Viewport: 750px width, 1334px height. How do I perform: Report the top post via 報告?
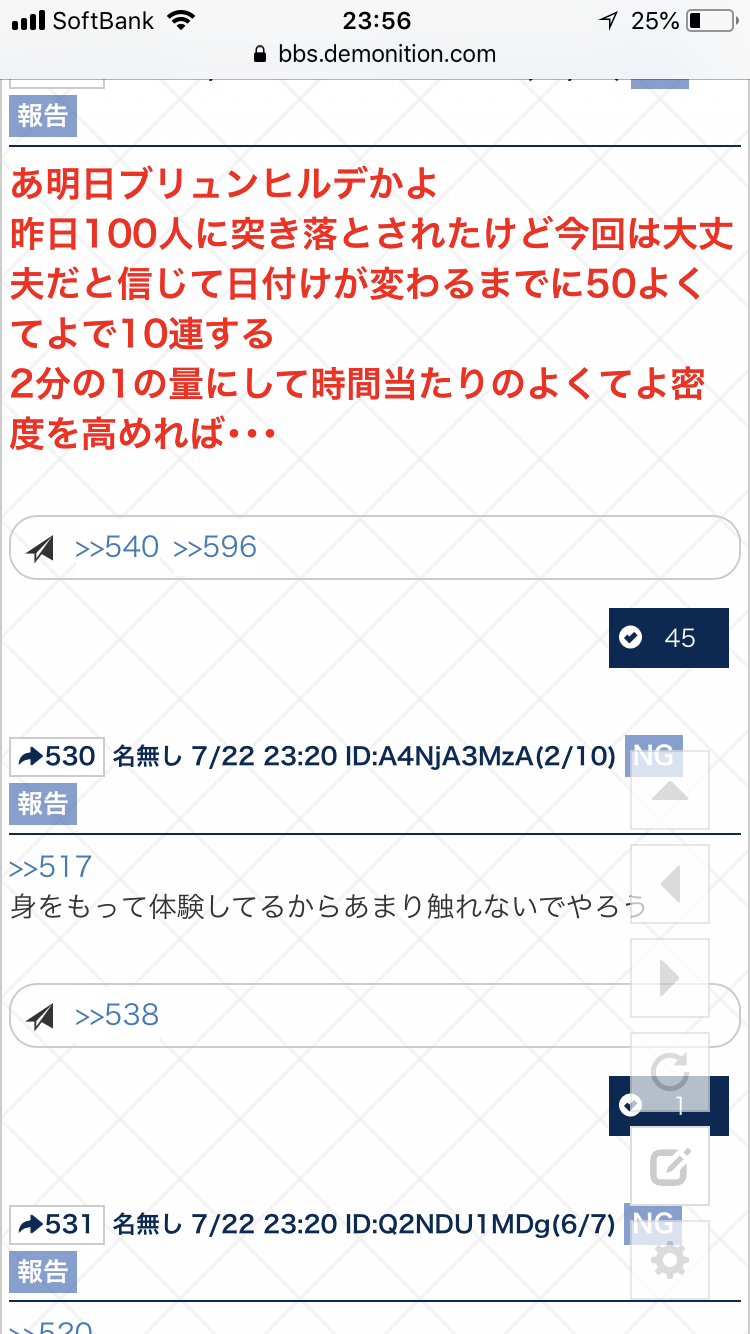point(43,116)
